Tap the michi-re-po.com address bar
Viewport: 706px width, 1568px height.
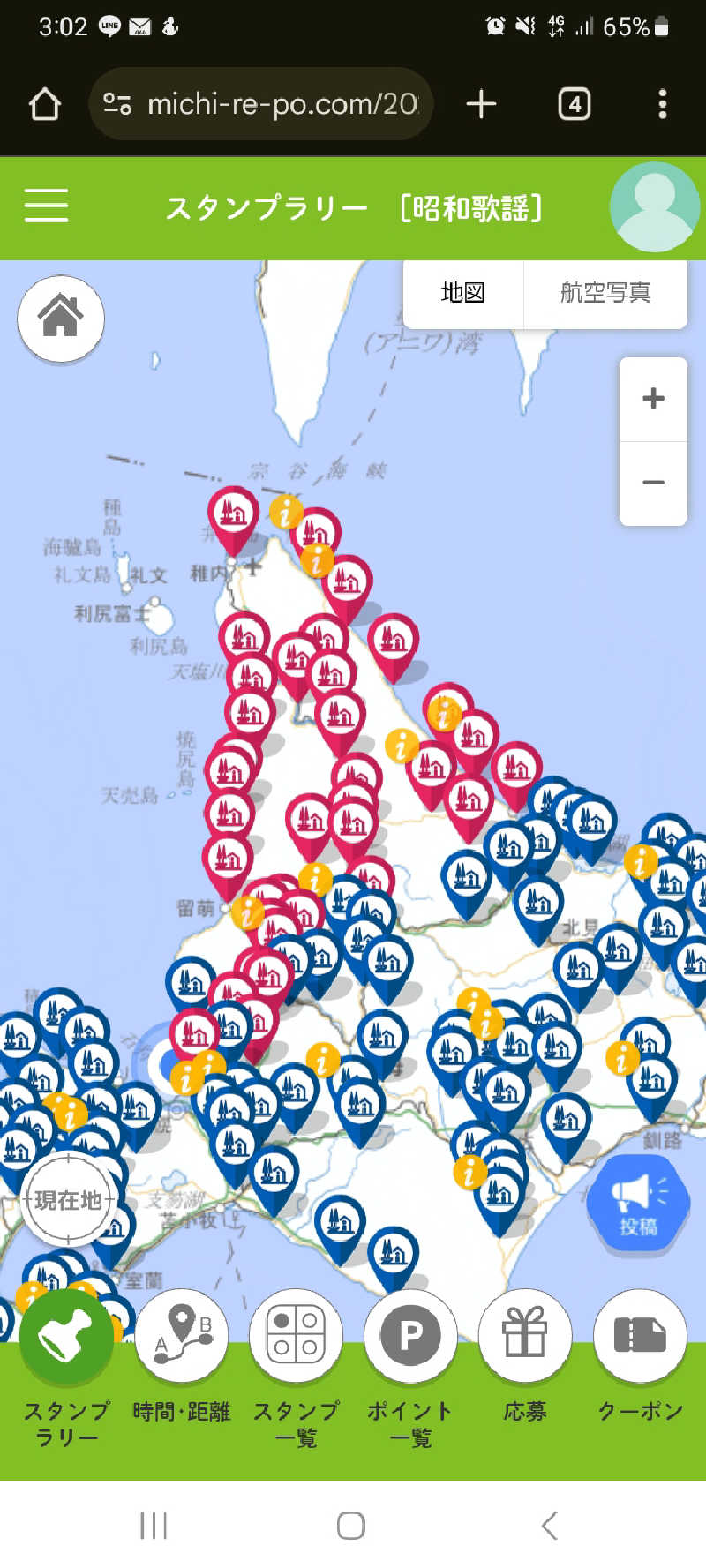coord(265,104)
